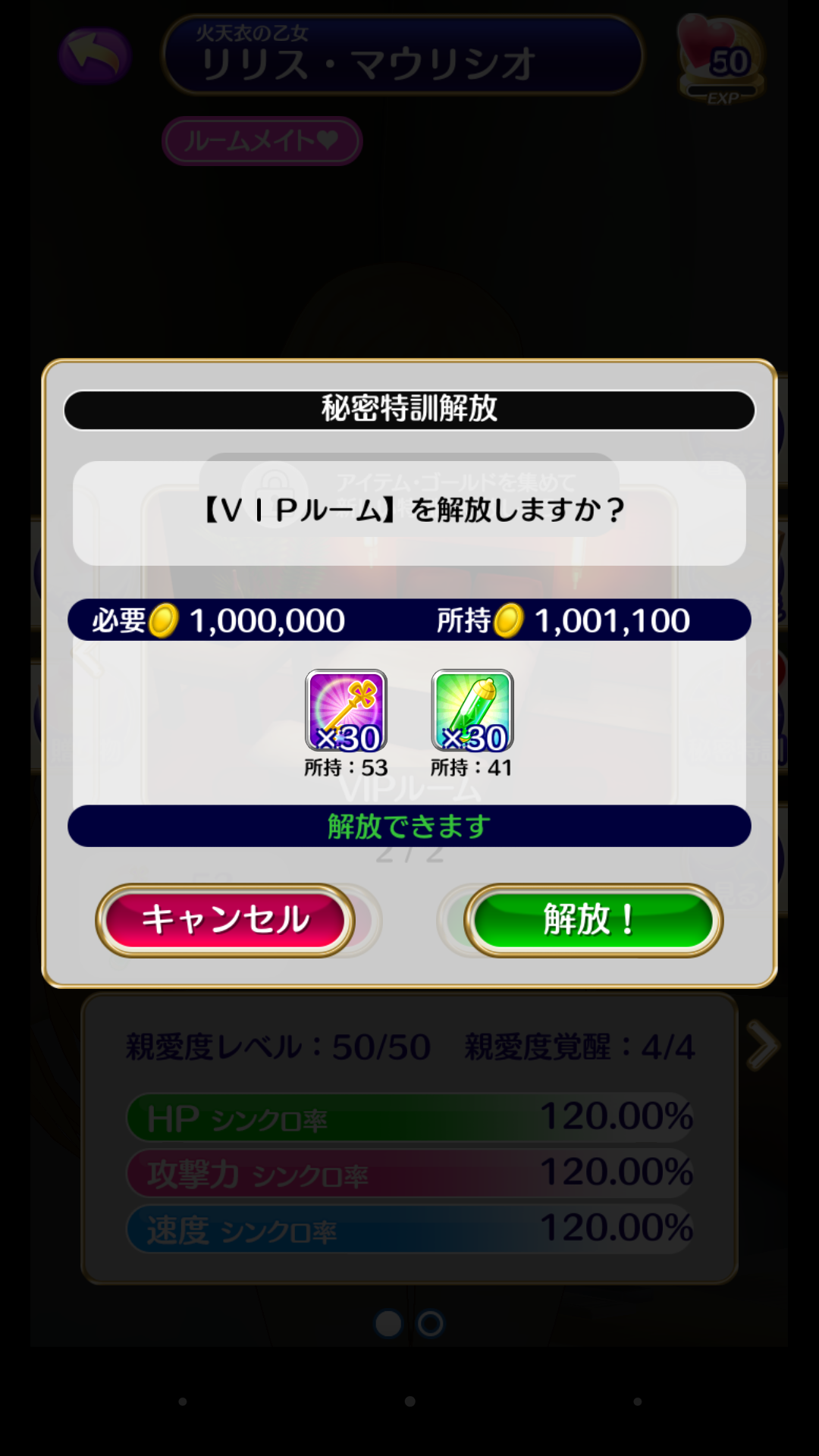Image resolution: width=819 pixels, height=1456 pixels.
Task: Tap the キャンセル button to cancel
Action: point(225,919)
